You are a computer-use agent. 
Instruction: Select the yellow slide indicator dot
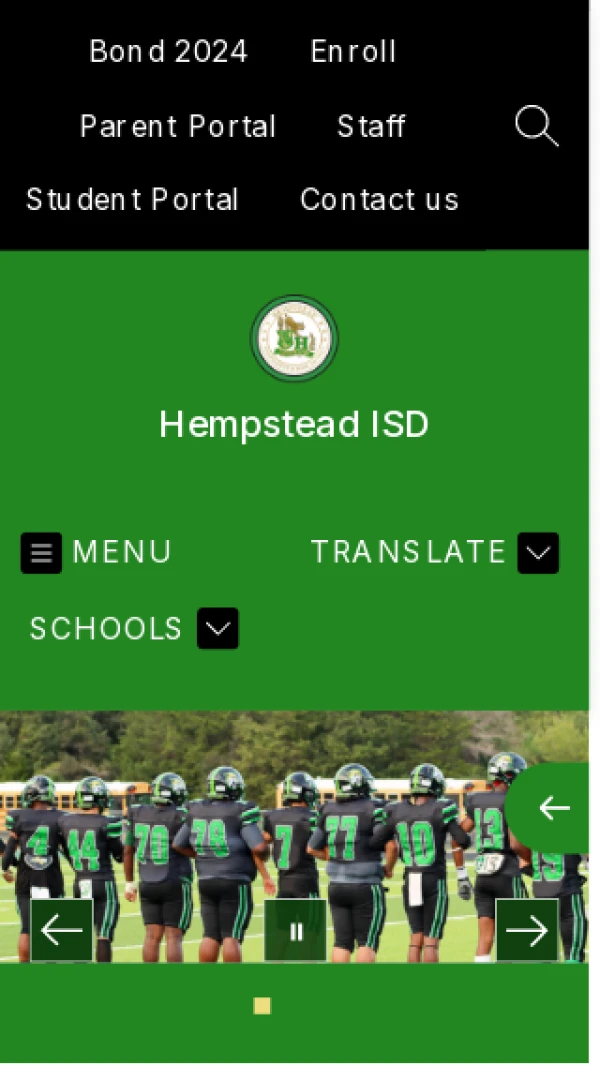click(262, 1006)
